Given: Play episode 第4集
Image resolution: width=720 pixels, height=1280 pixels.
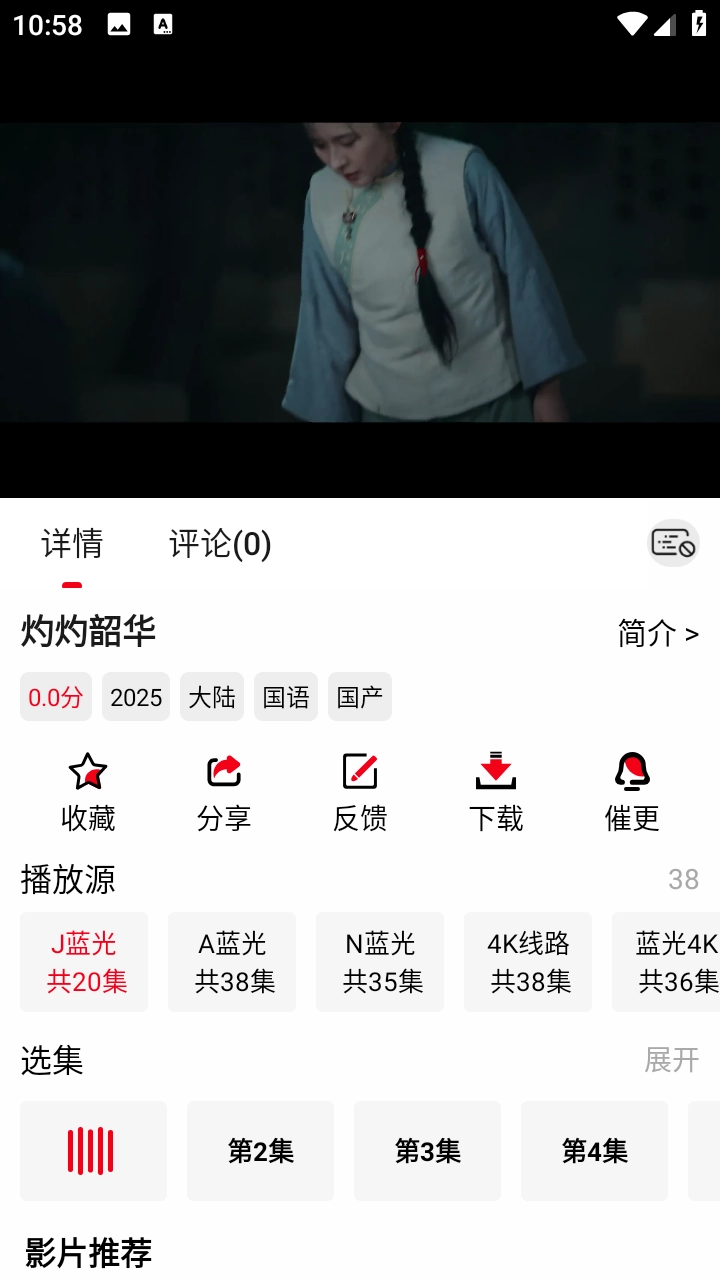Looking at the screenshot, I should (x=595, y=1151).
